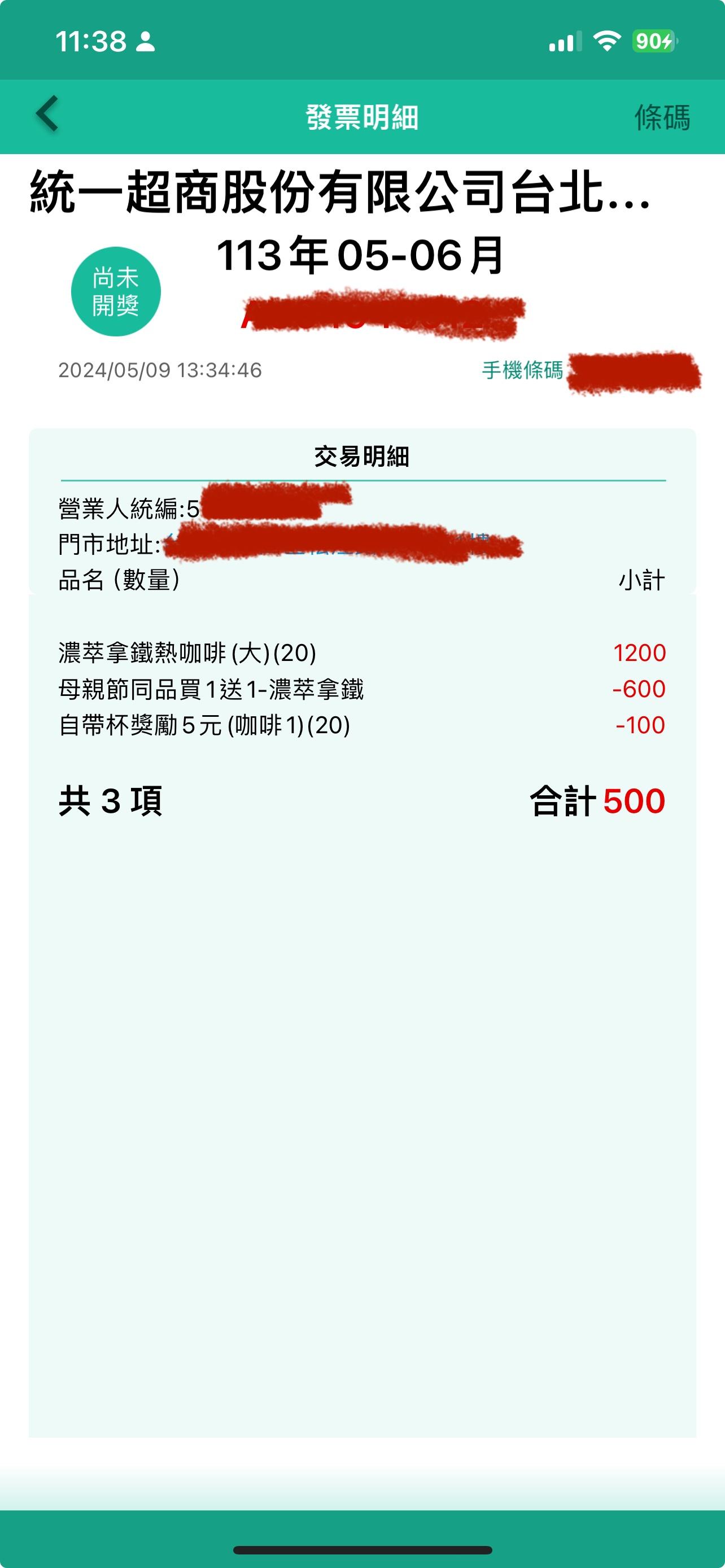Viewport: 725px width, 1568px height.
Task: Open the 條碼 barcode view
Action: (662, 117)
